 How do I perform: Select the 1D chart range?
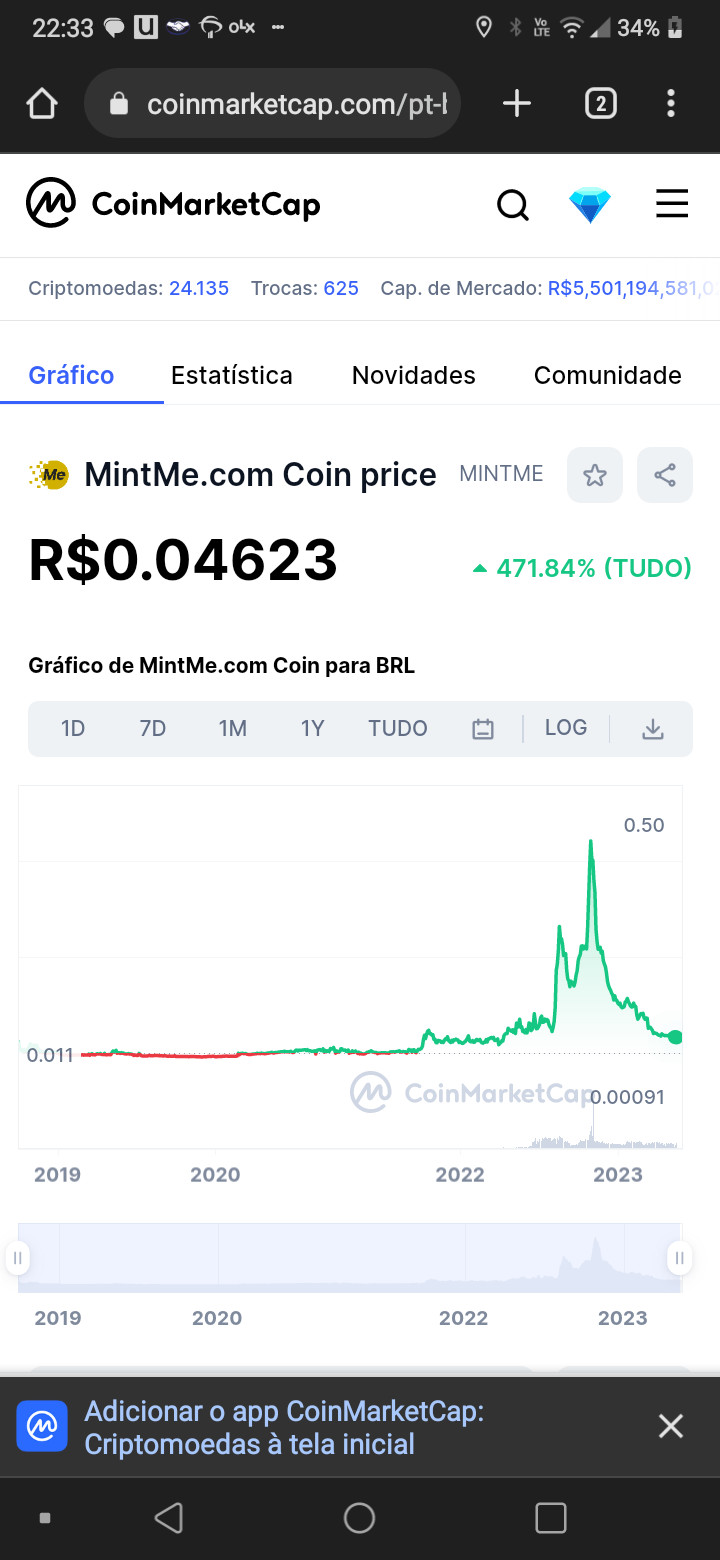(73, 729)
